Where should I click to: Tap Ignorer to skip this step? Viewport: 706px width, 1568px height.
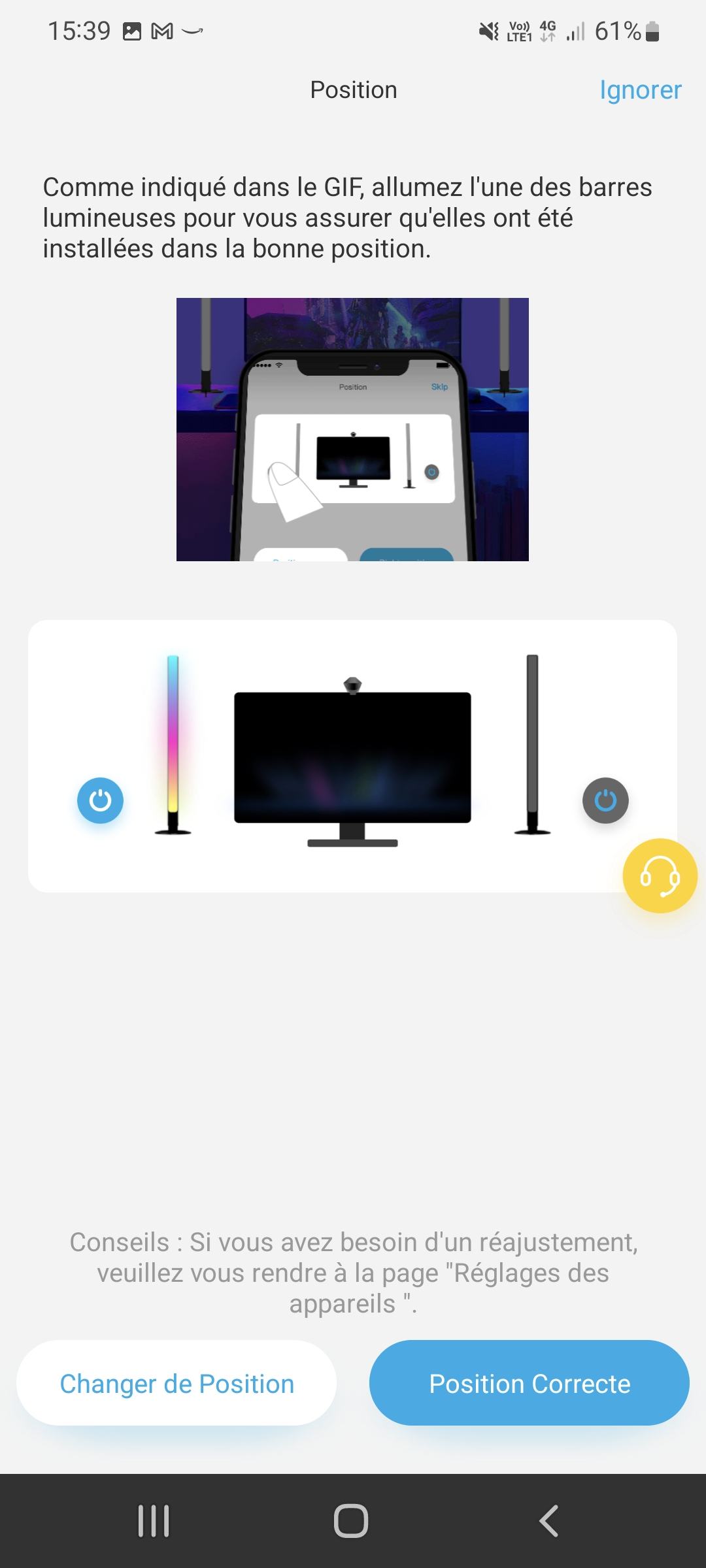[640, 90]
